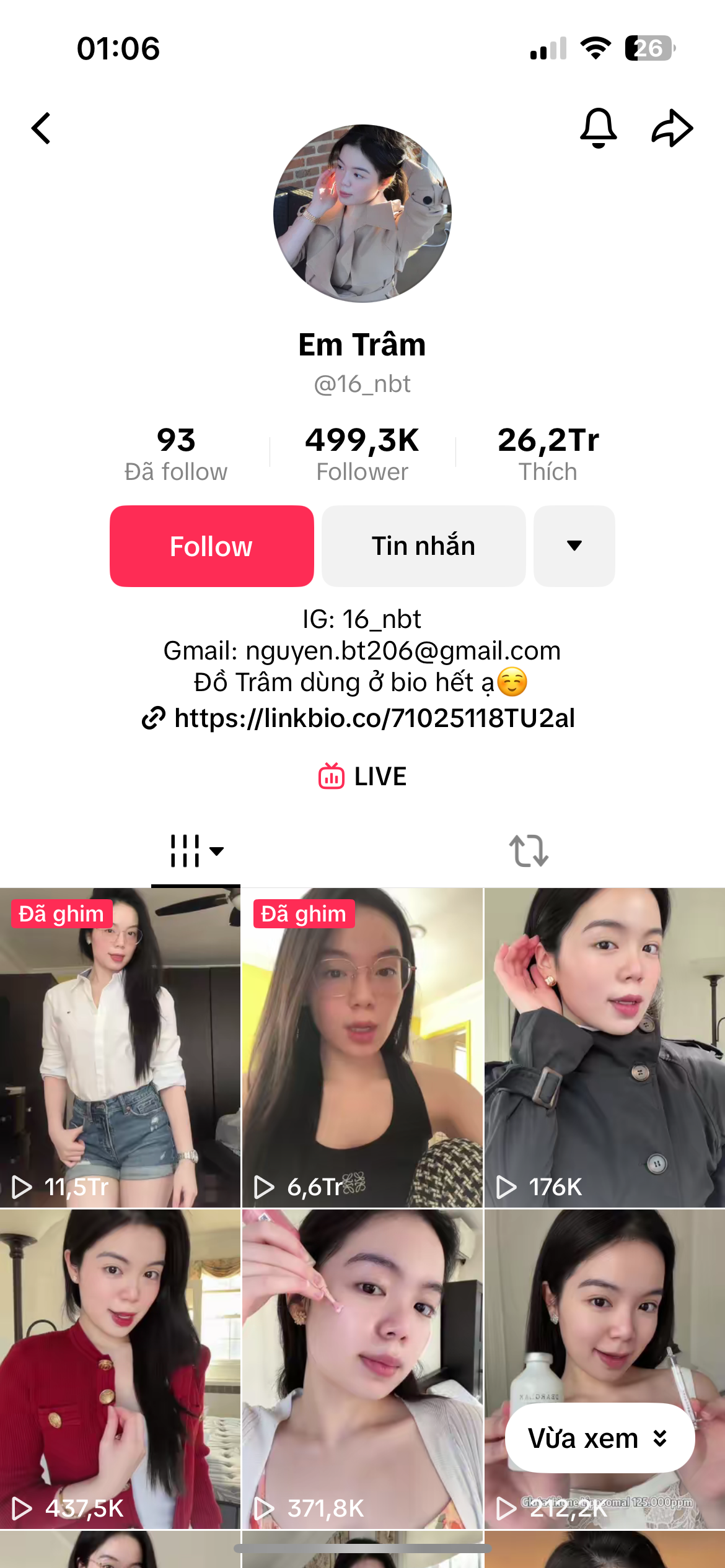Open the profile picture of Em Trâm
725x1568 pixels.
tap(362, 214)
